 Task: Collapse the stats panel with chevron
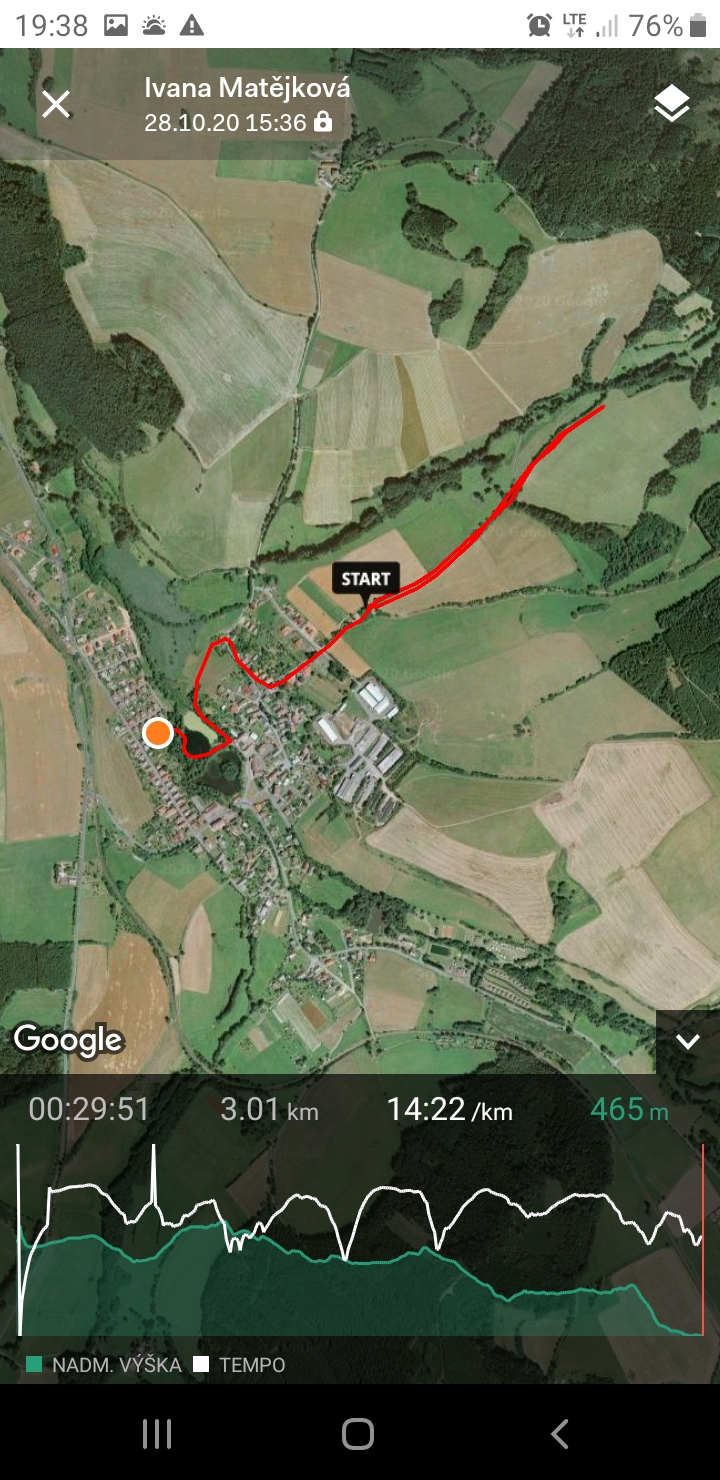(x=687, y=1042)
